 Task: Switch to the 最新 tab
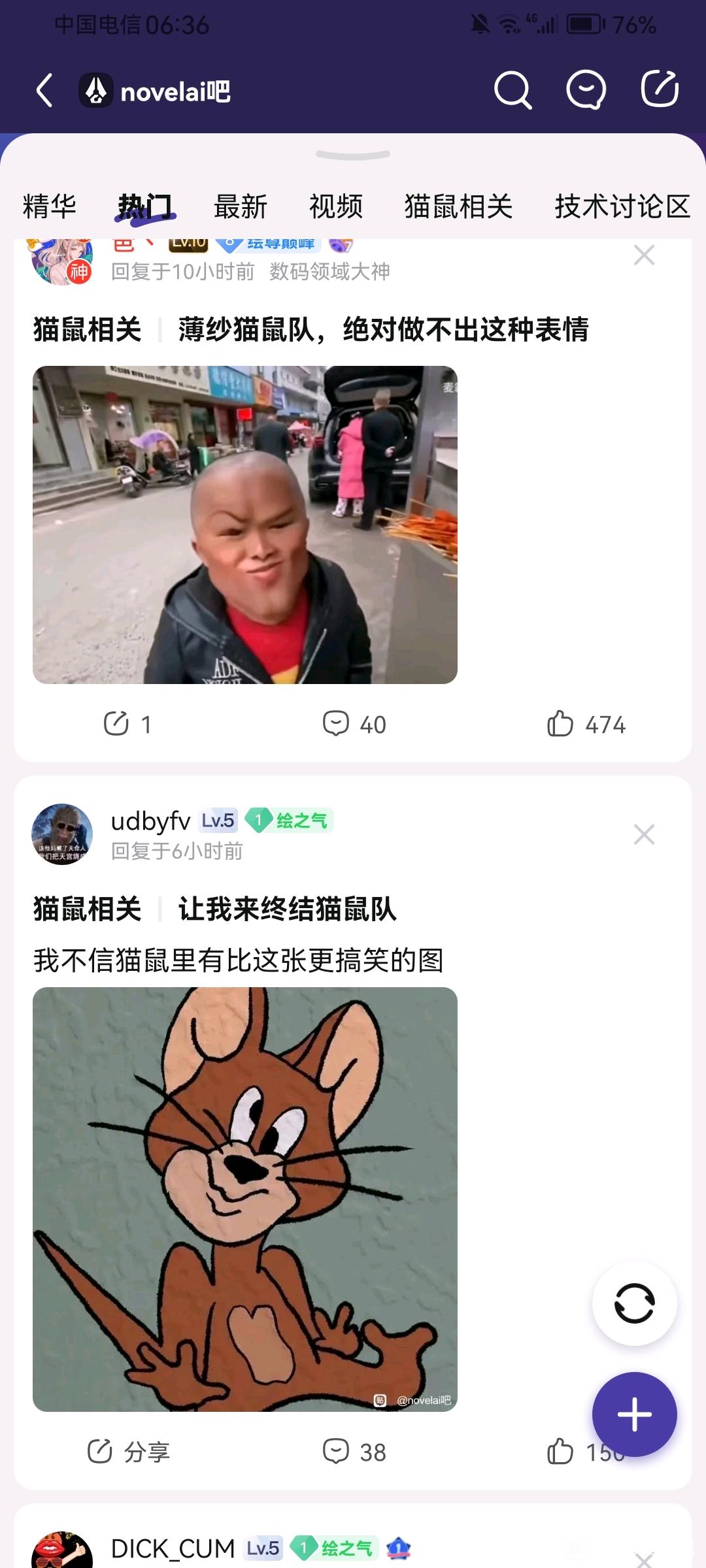point(241,206)
